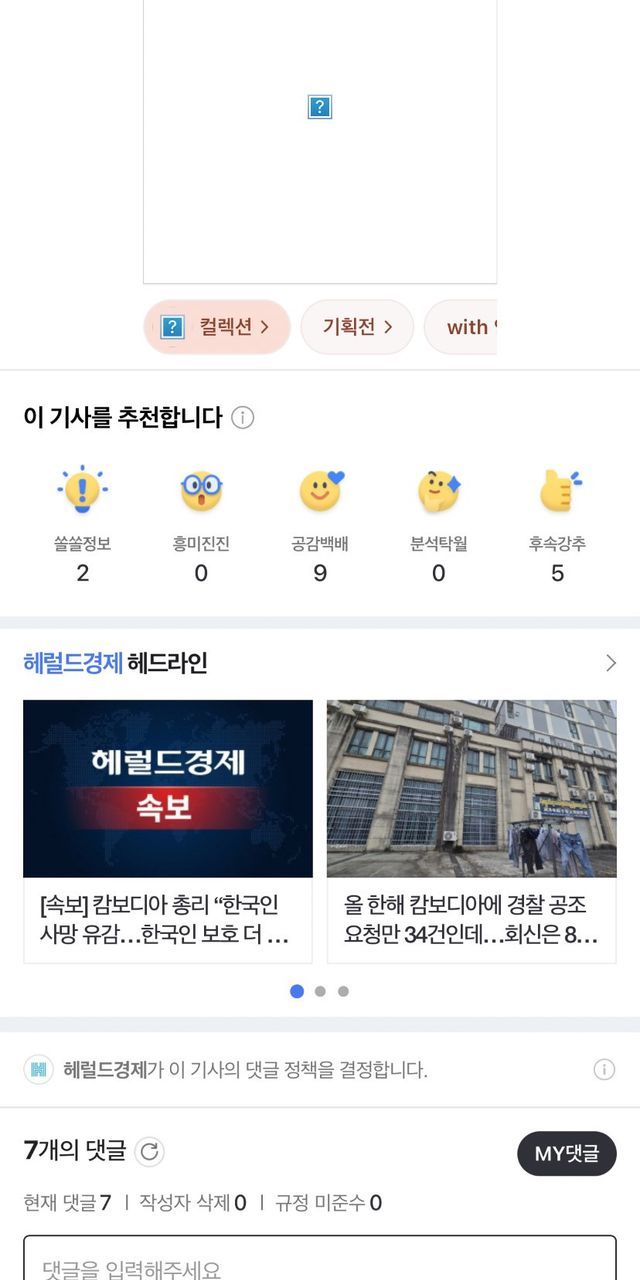Open MY댓글

(567, 1153)
